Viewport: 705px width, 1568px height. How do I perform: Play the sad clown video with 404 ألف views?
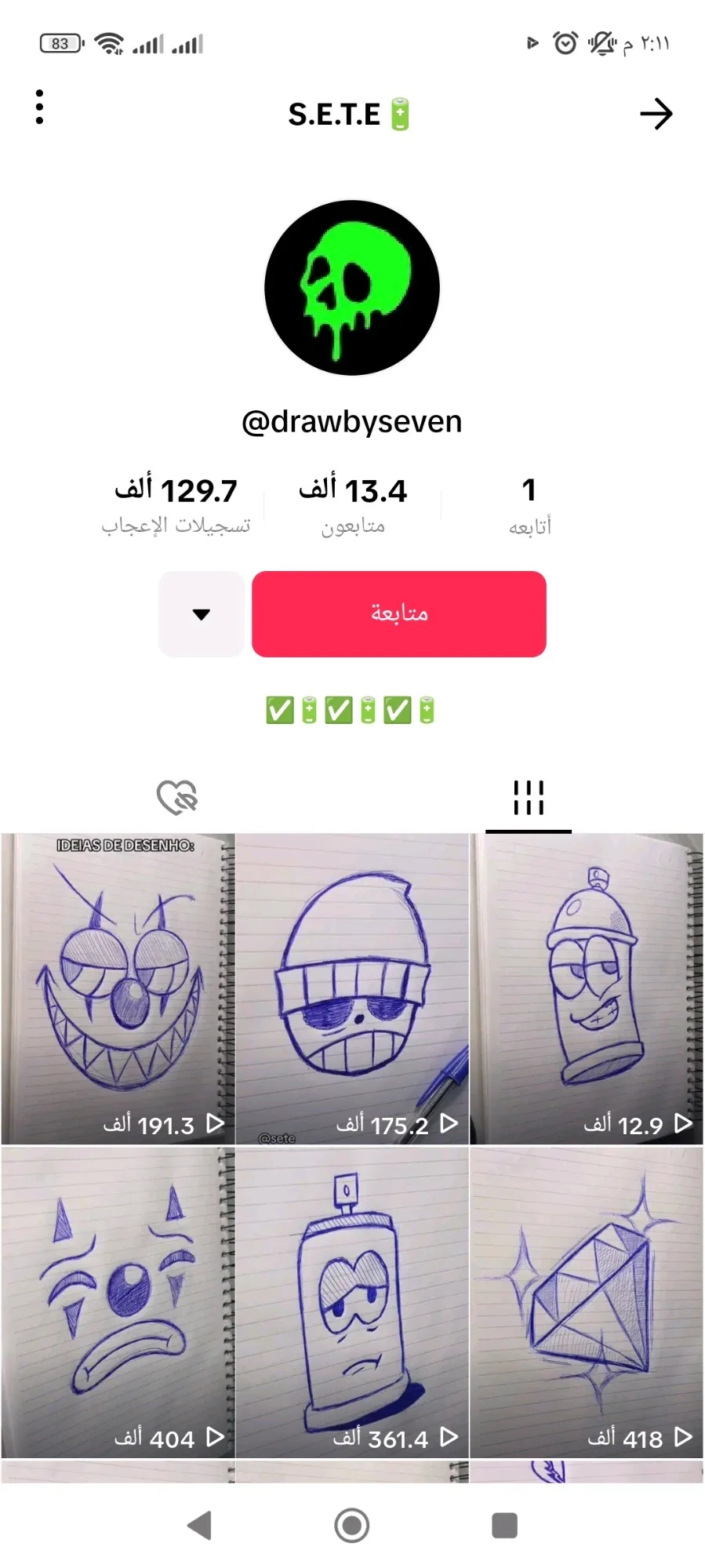[x=118, y=1301]
